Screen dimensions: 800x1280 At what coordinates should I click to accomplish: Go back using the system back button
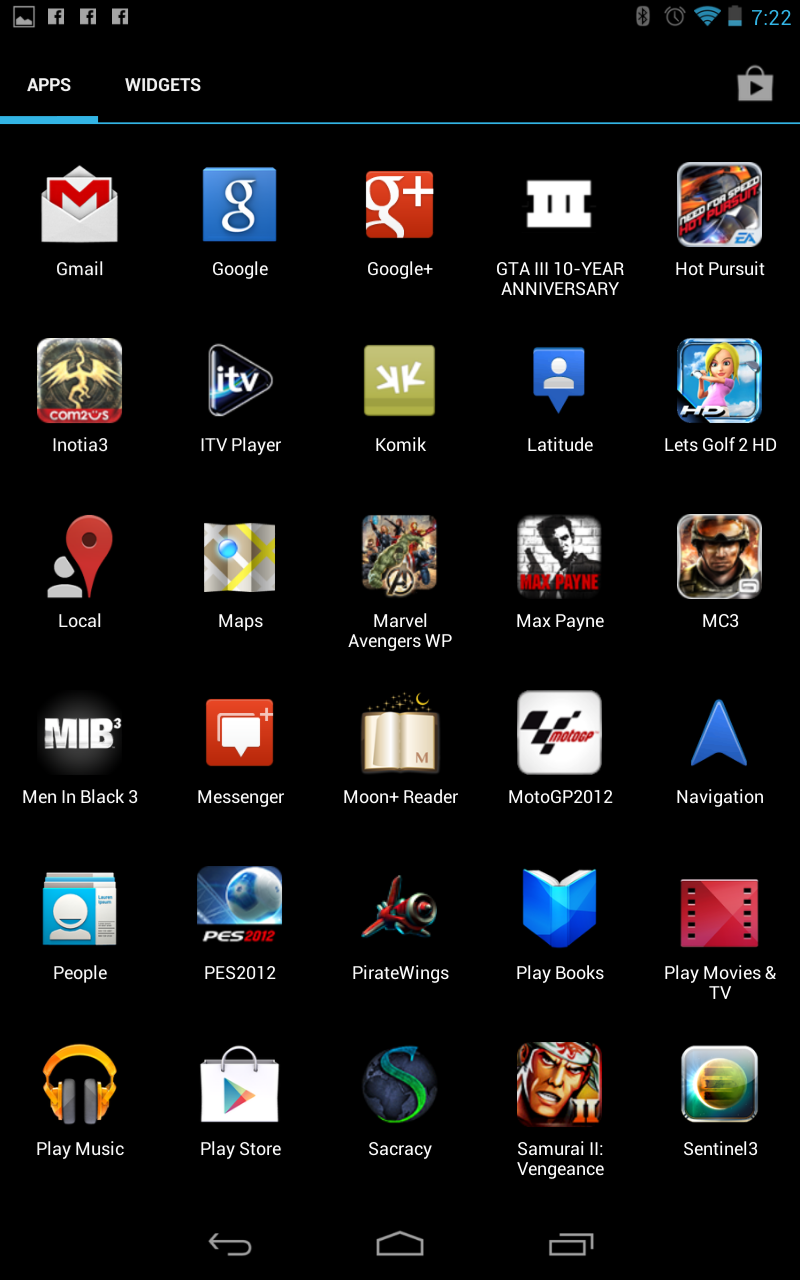[229, 1244]
